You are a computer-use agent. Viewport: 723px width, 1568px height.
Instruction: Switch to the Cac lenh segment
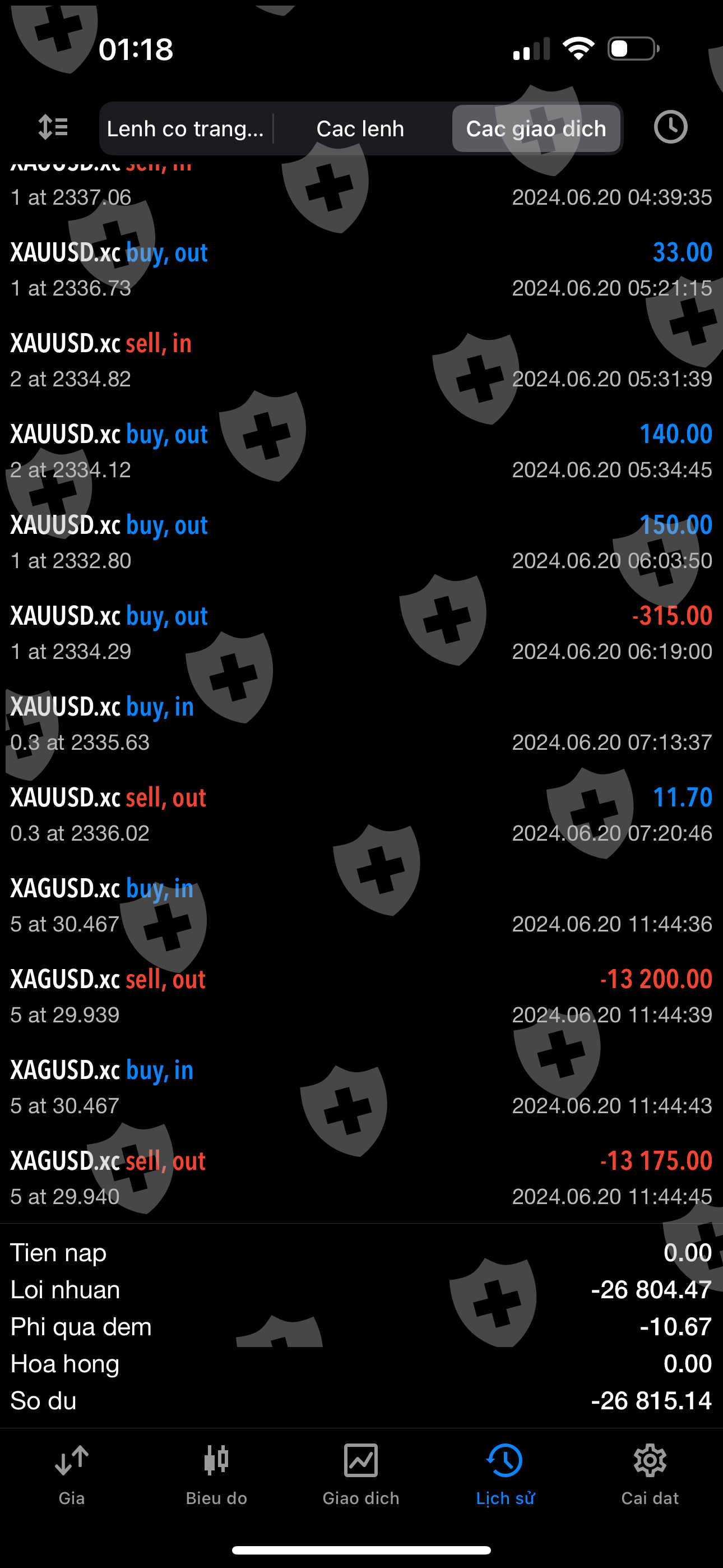point(360,128)
